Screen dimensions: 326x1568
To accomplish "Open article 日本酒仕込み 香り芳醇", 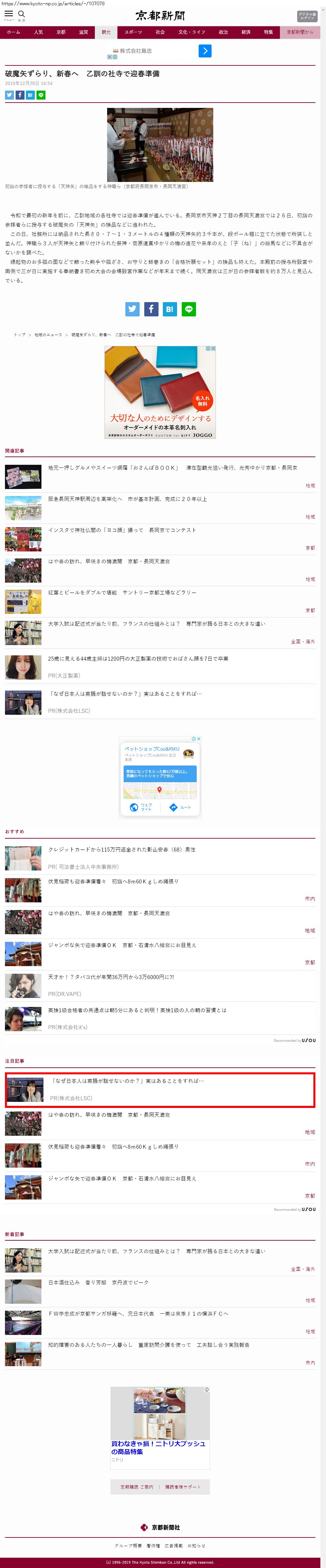I will pos(98,1282).
